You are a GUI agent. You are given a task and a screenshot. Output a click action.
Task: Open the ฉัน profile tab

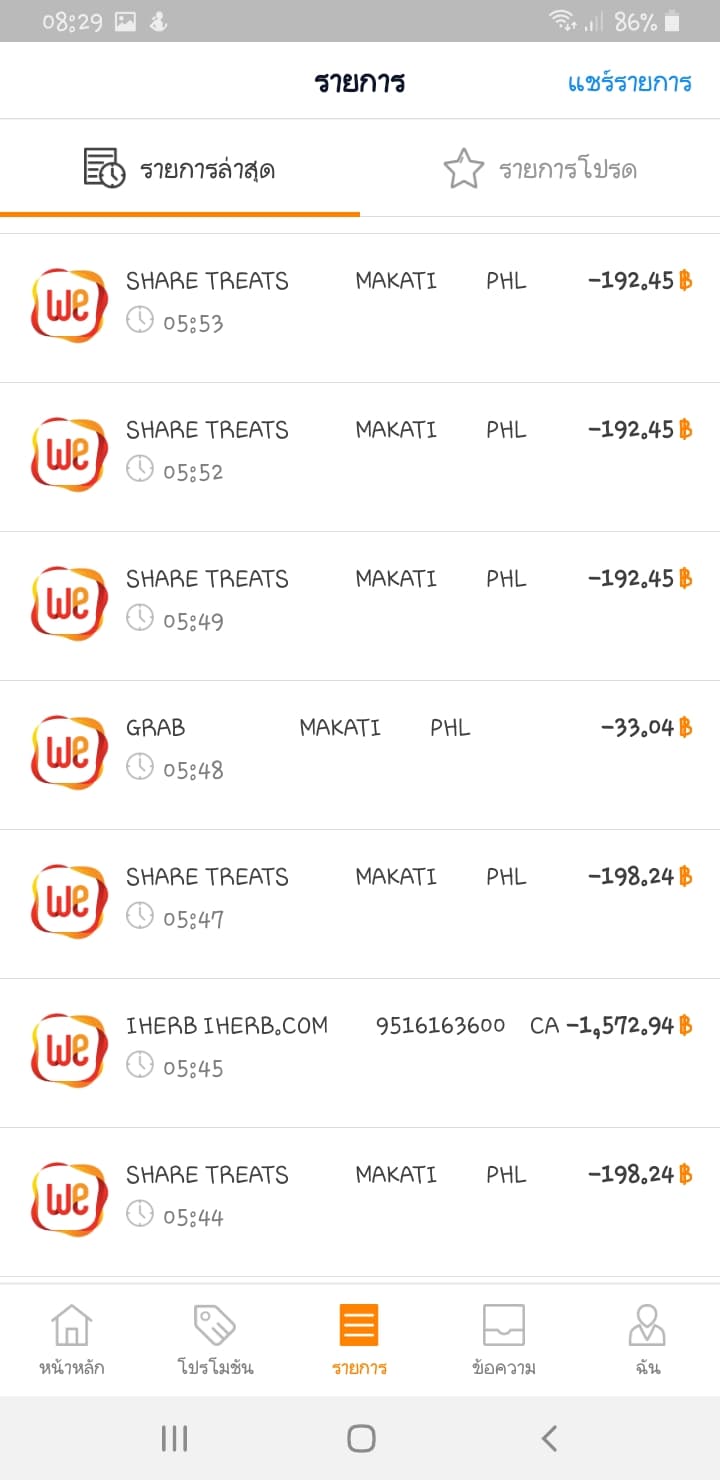coord(647,1339)
